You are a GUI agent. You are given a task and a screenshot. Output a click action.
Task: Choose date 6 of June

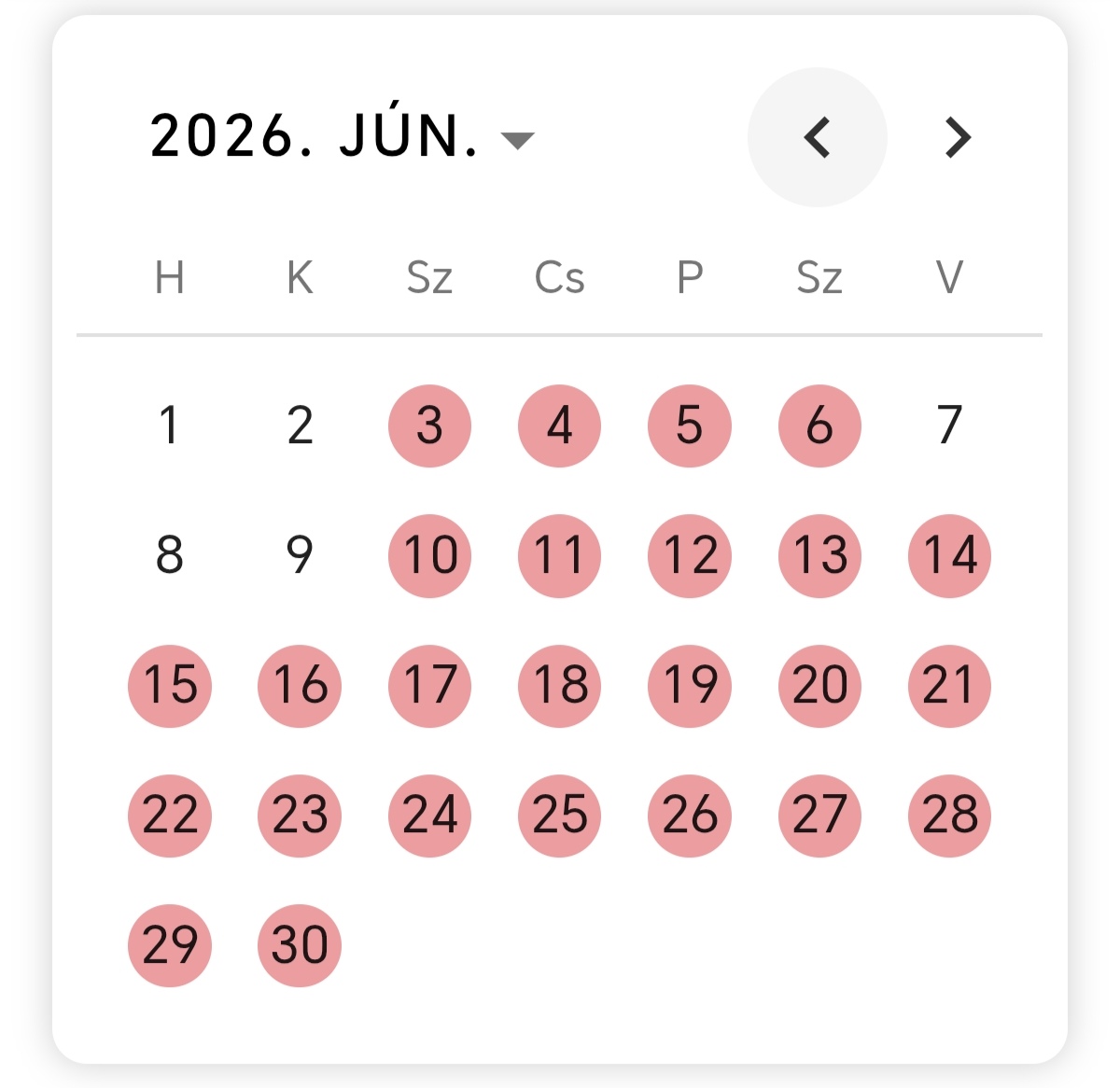point(819,425)
